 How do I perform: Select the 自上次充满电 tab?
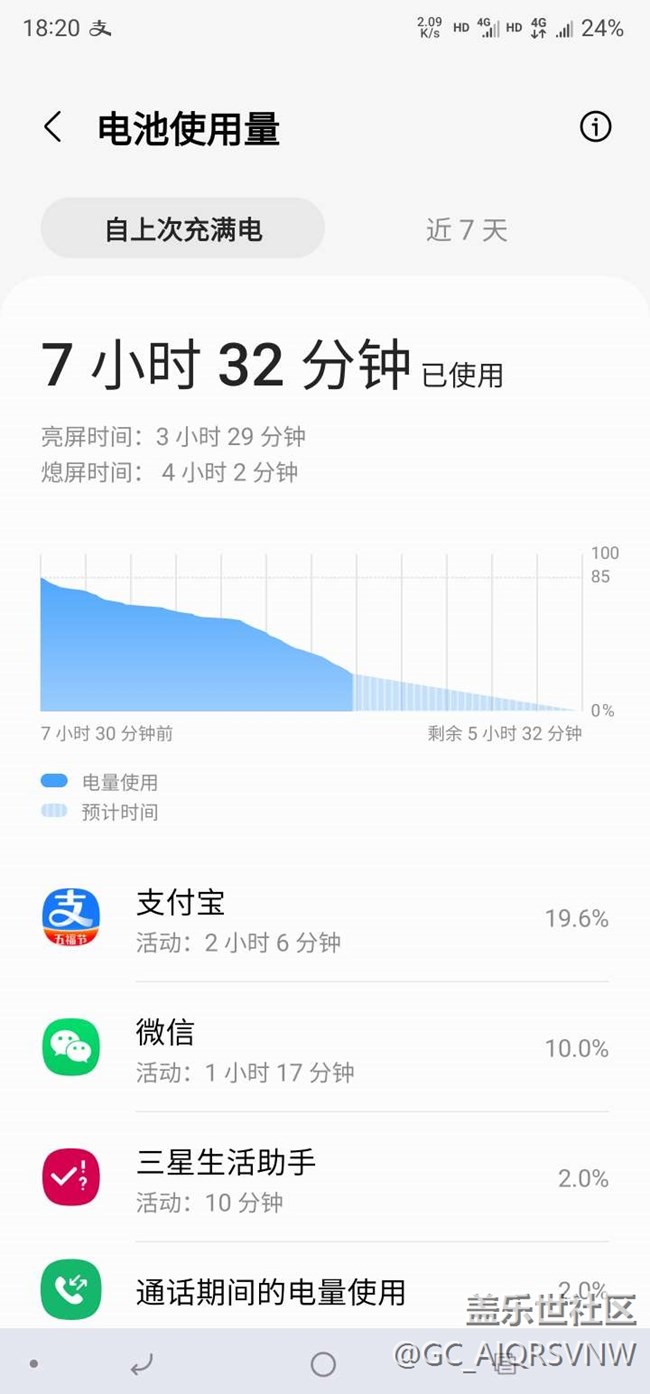point(183,229)
